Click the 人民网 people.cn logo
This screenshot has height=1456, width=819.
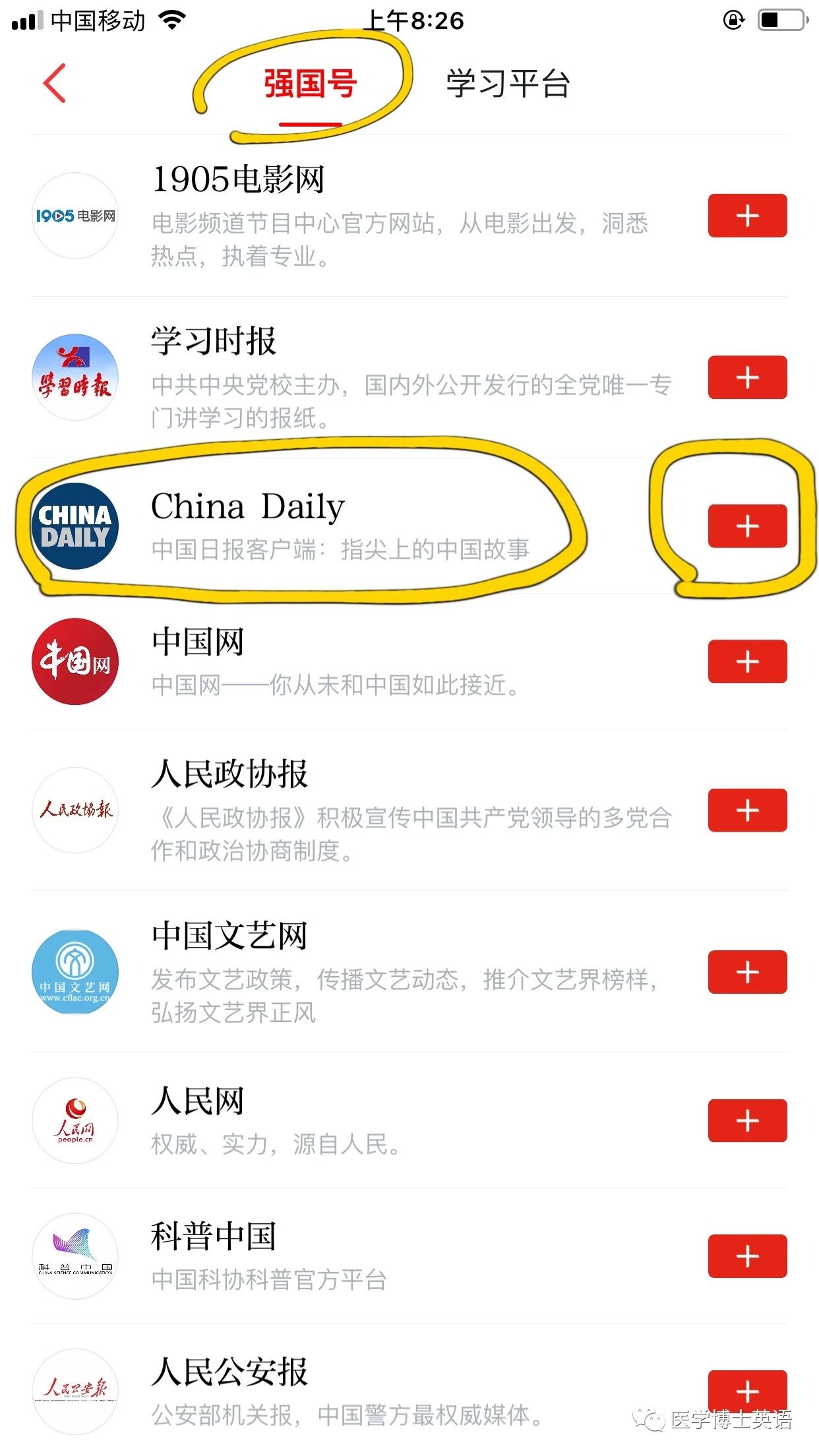(x=75, y=1121)
